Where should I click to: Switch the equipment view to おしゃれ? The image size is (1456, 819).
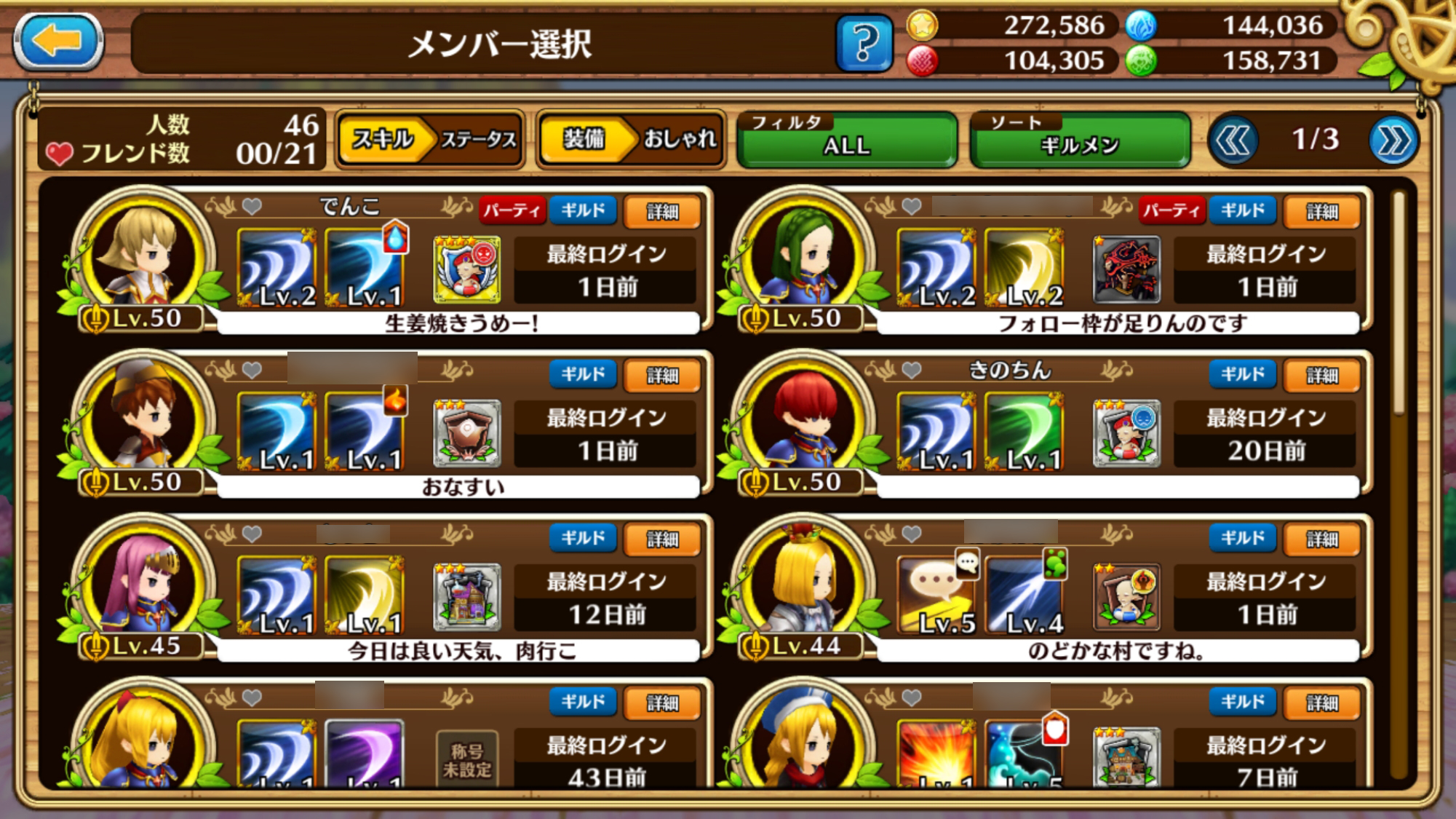(678, 139)
